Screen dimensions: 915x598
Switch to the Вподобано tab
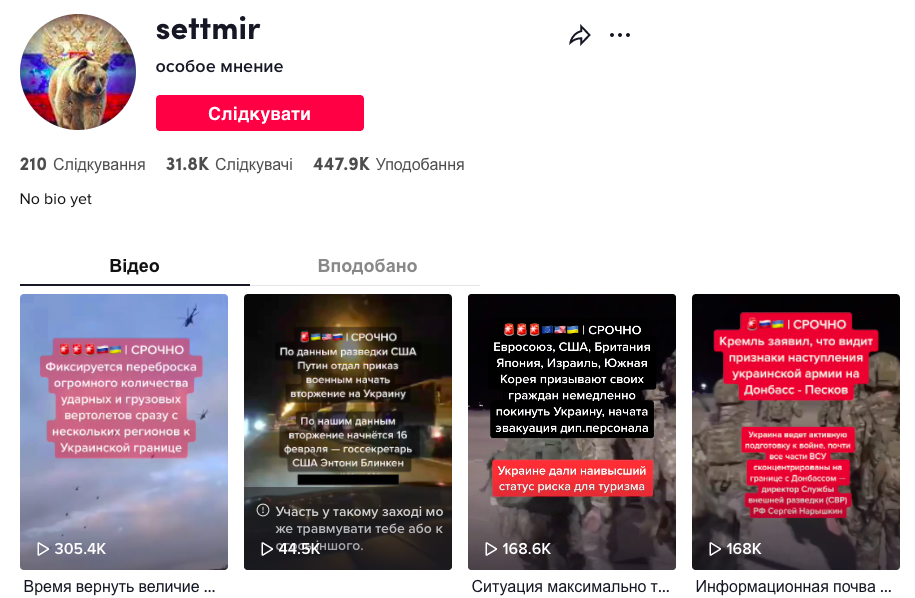click(x=367, y=266)
